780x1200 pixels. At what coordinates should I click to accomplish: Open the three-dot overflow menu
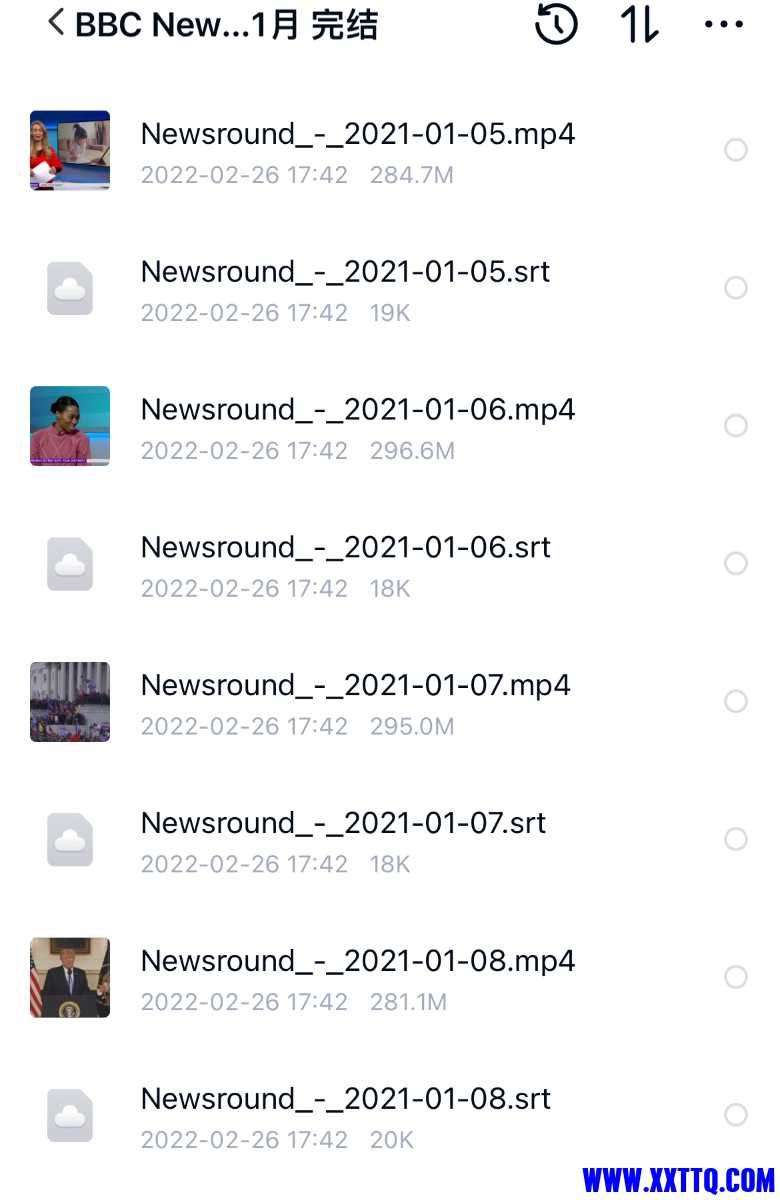point(723,24)
